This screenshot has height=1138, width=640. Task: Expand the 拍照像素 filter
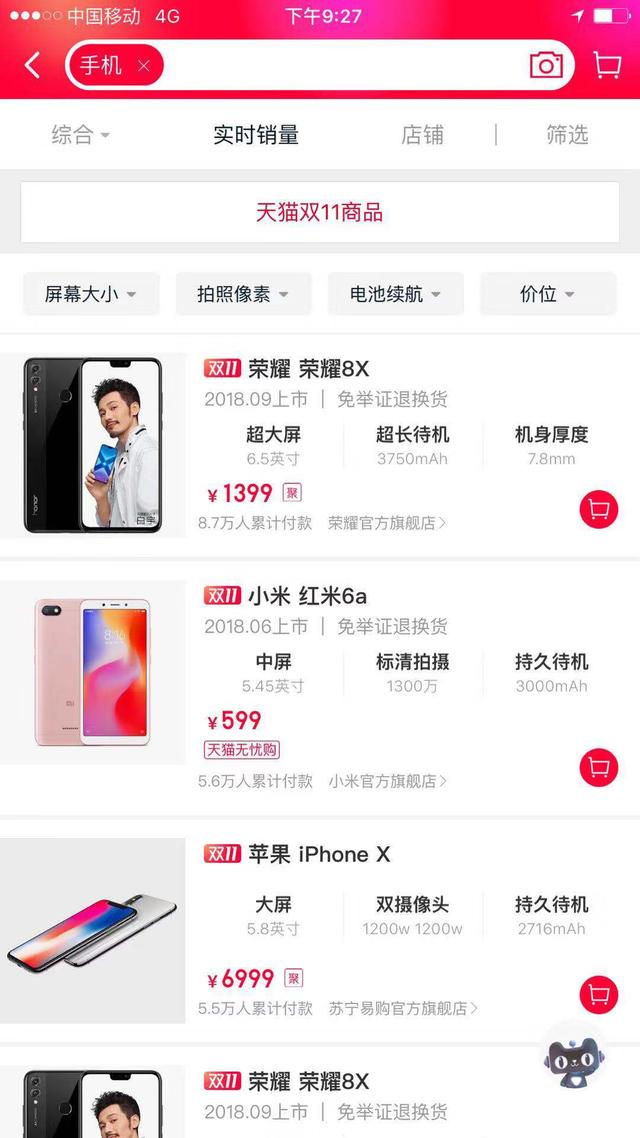243,294
